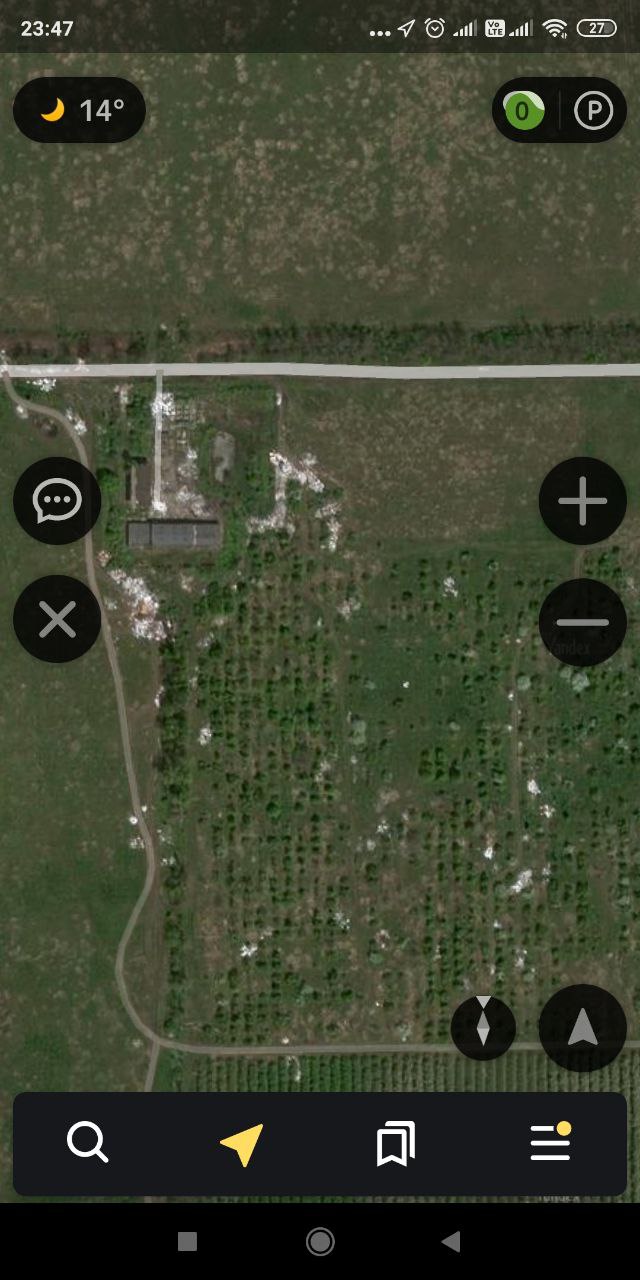Open the road events chat bubble
Viewport: 640px width, 1280px height.
(x=57, y=501)
